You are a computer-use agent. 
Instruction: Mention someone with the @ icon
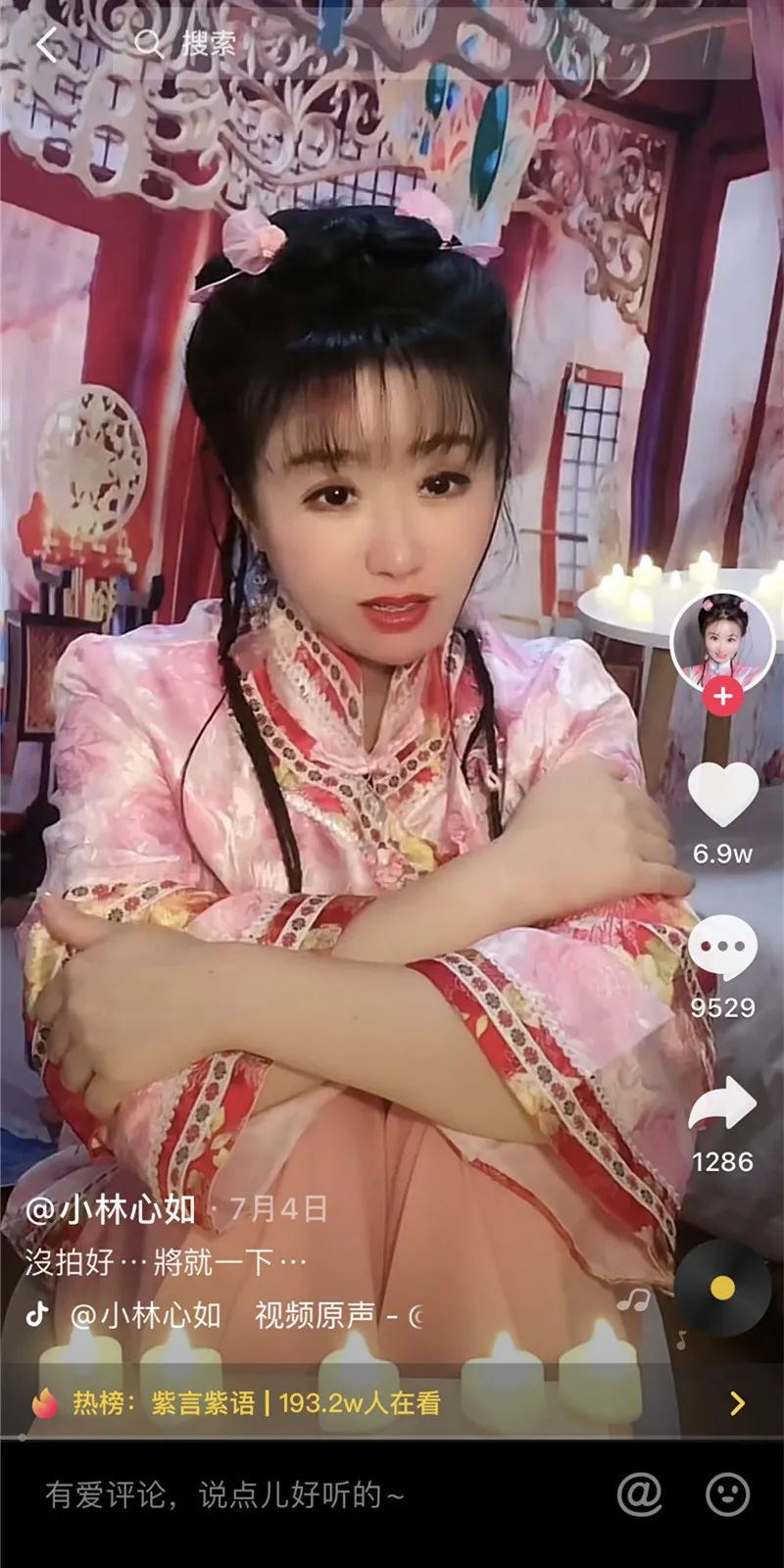639,1495
